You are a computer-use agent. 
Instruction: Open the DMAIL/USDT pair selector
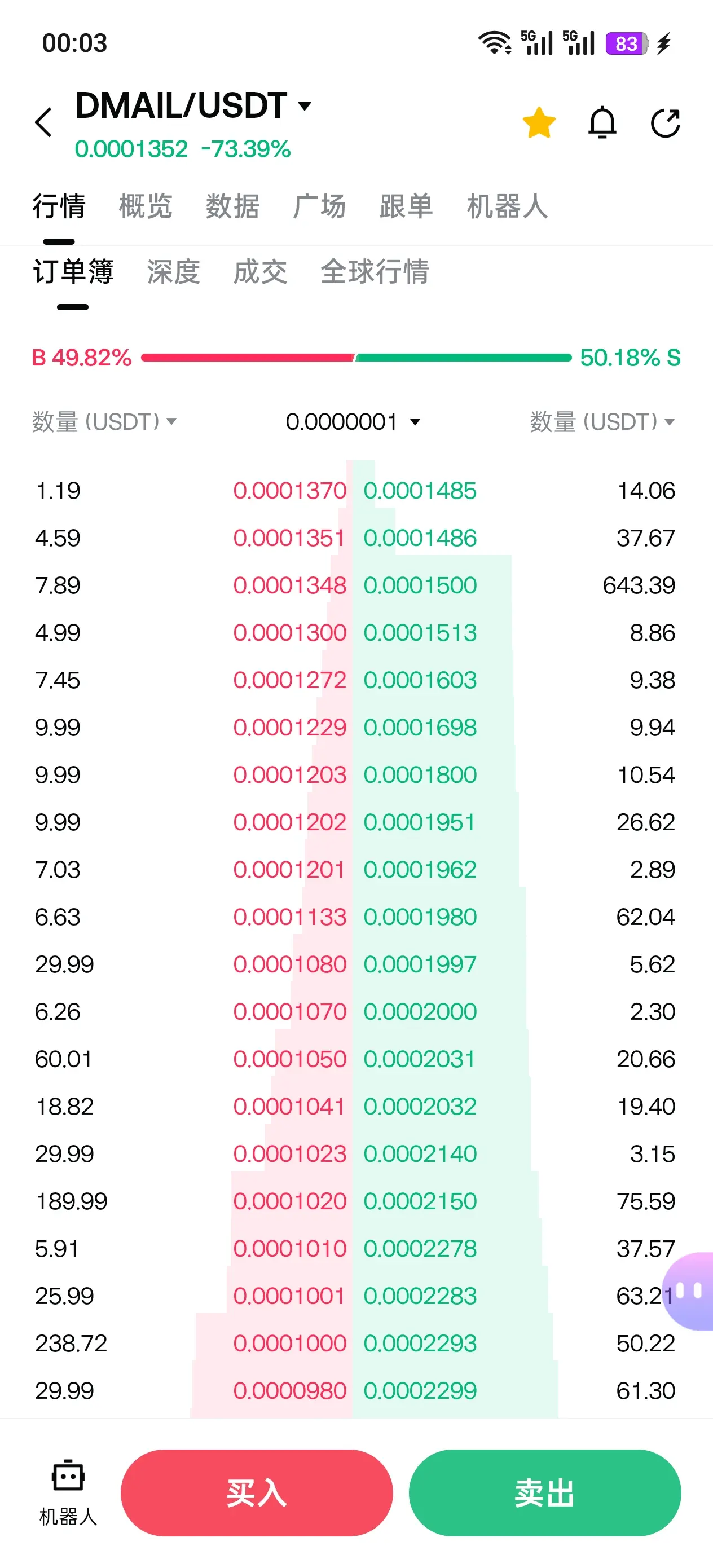pos(193,106)
